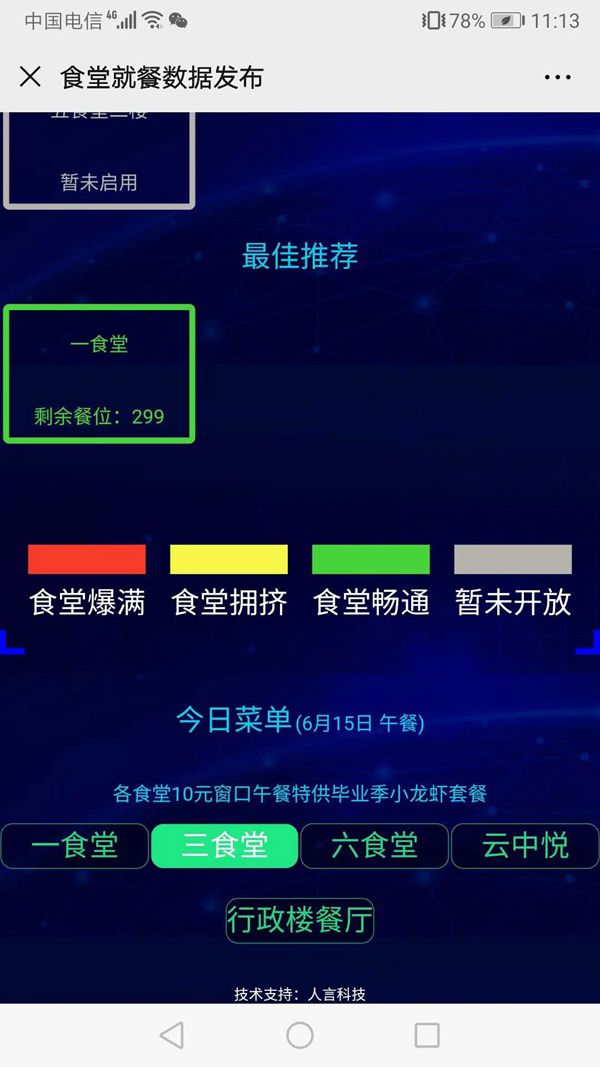Go back with the system back button
600x1067 pixels.
coord(172,1035)
